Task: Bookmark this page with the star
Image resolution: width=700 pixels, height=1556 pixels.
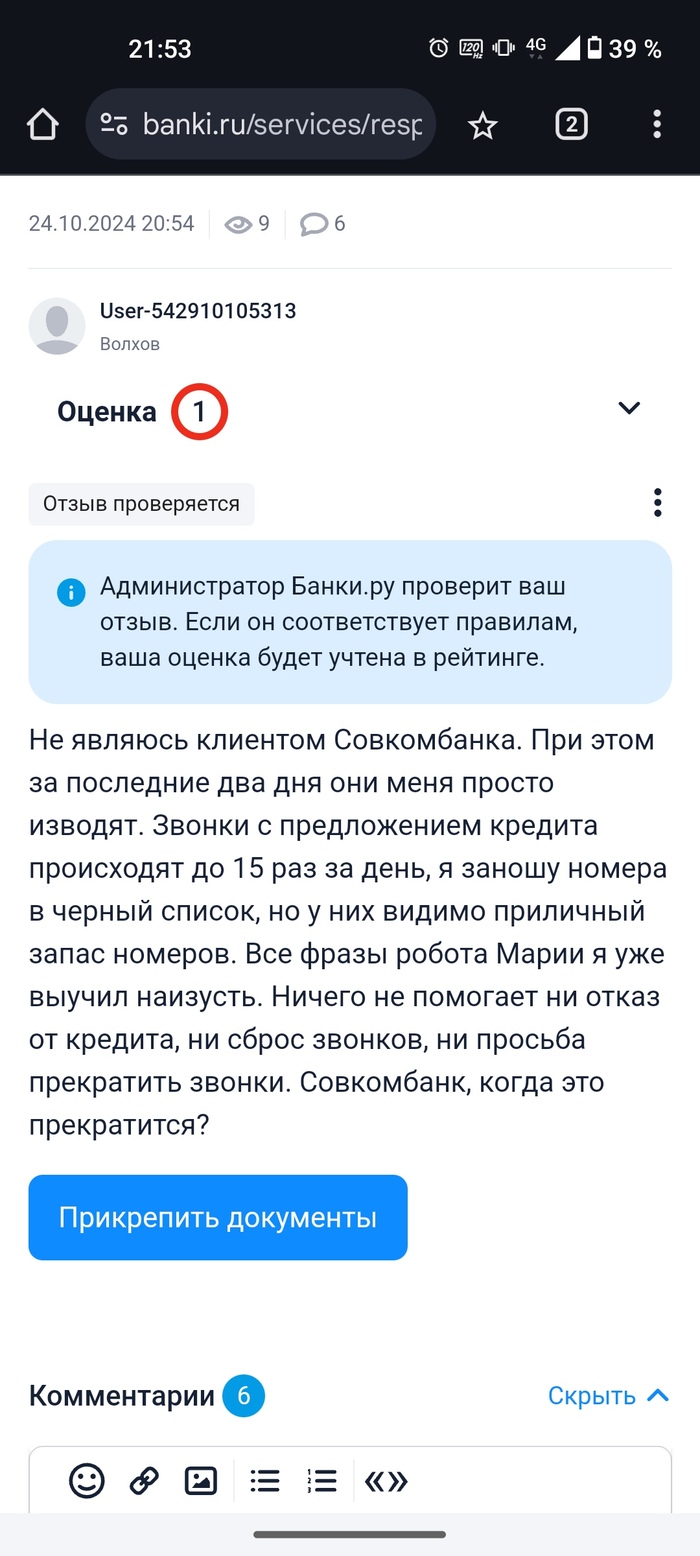Action: (483, 125)
